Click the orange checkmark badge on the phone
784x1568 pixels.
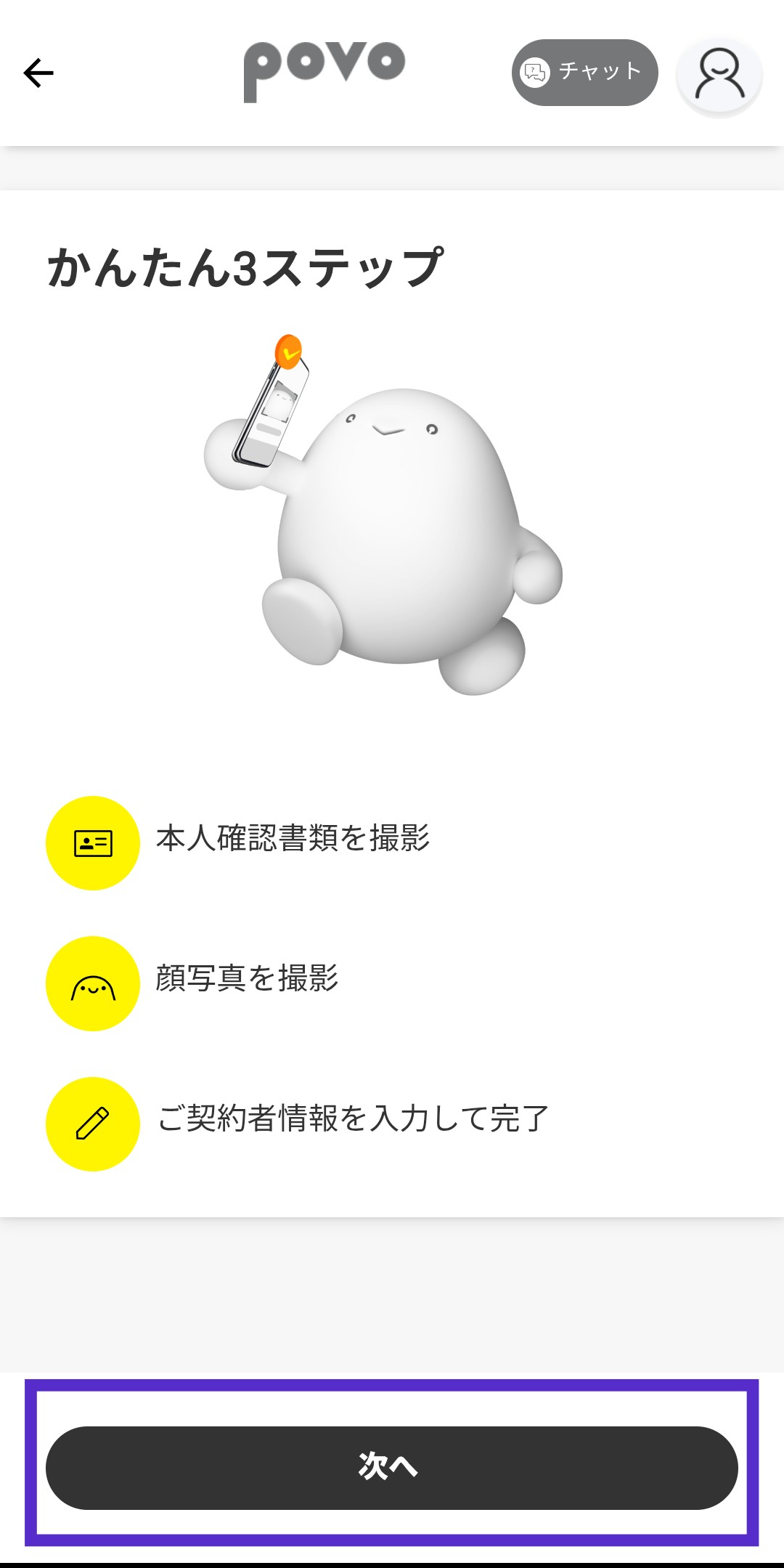289,352
